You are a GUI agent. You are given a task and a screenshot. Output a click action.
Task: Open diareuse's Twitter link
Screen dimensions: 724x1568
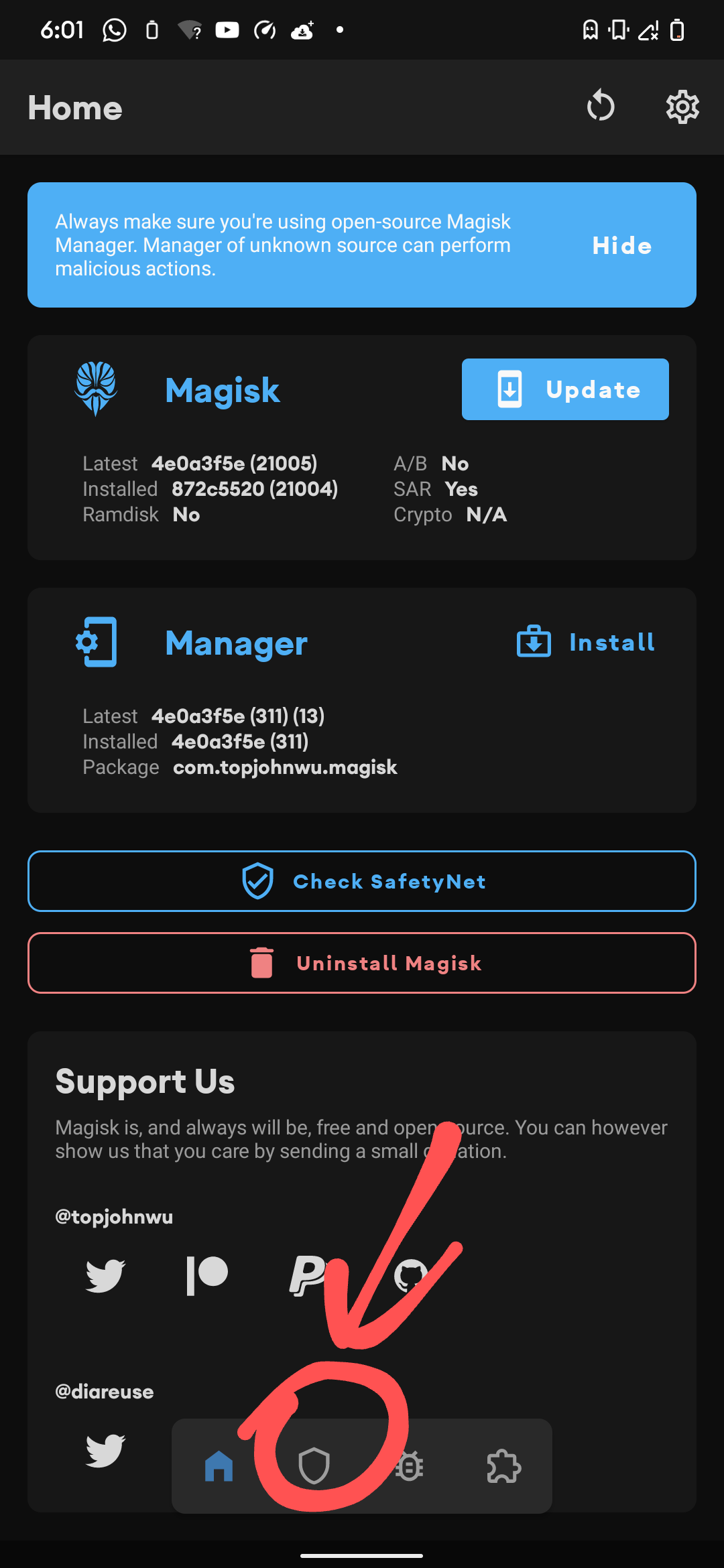(x=105, y=1450)
